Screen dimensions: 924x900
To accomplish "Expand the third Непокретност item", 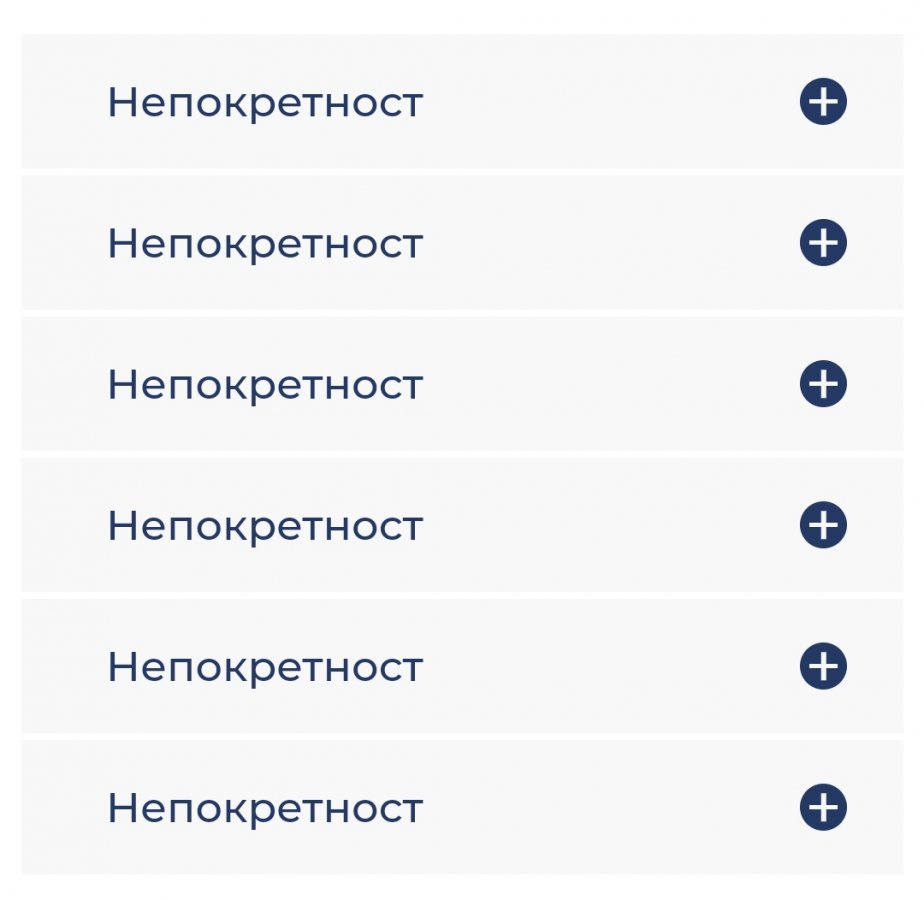I will point(822,384).
